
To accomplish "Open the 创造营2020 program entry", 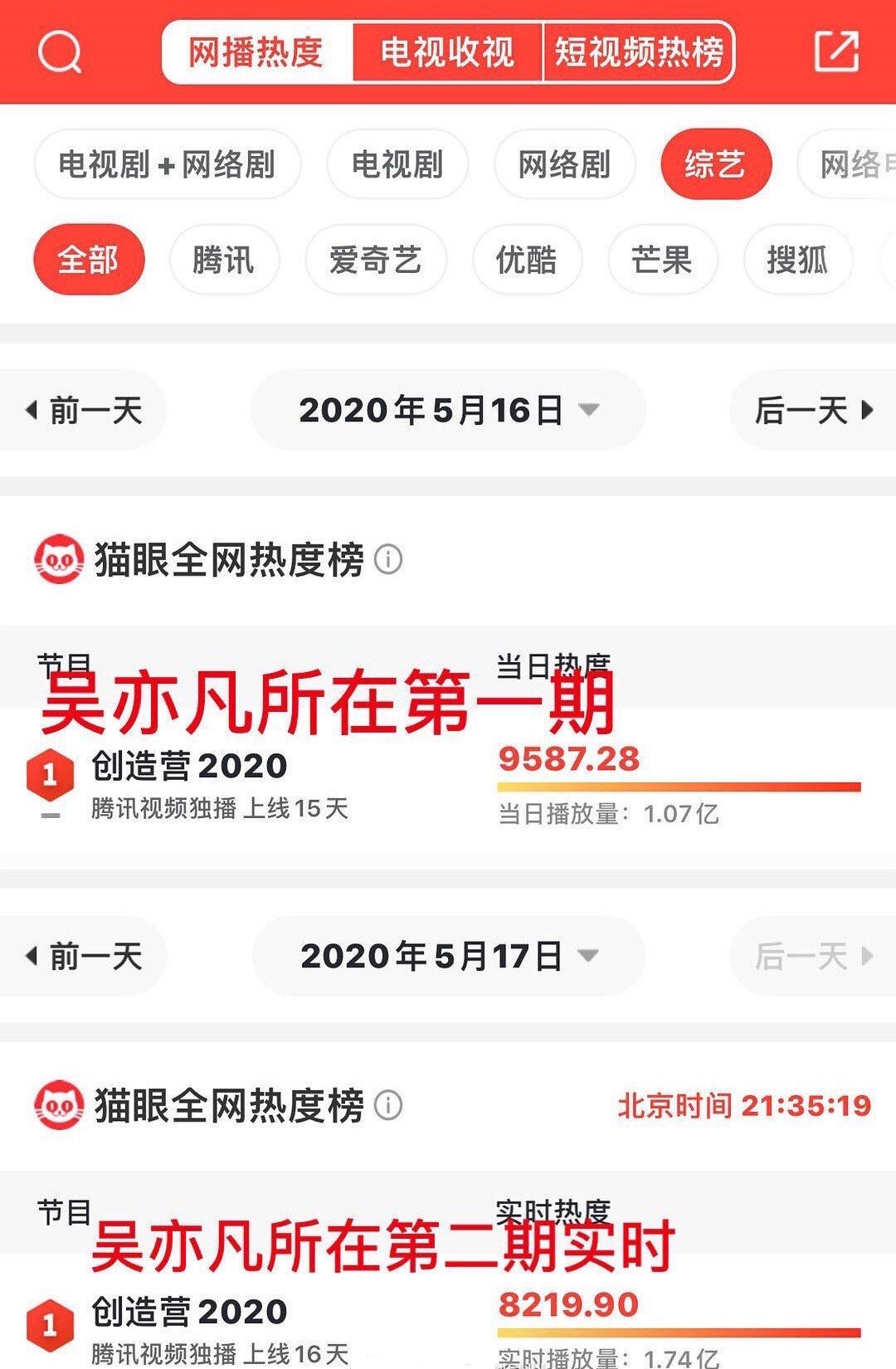I will click(187, 767).
